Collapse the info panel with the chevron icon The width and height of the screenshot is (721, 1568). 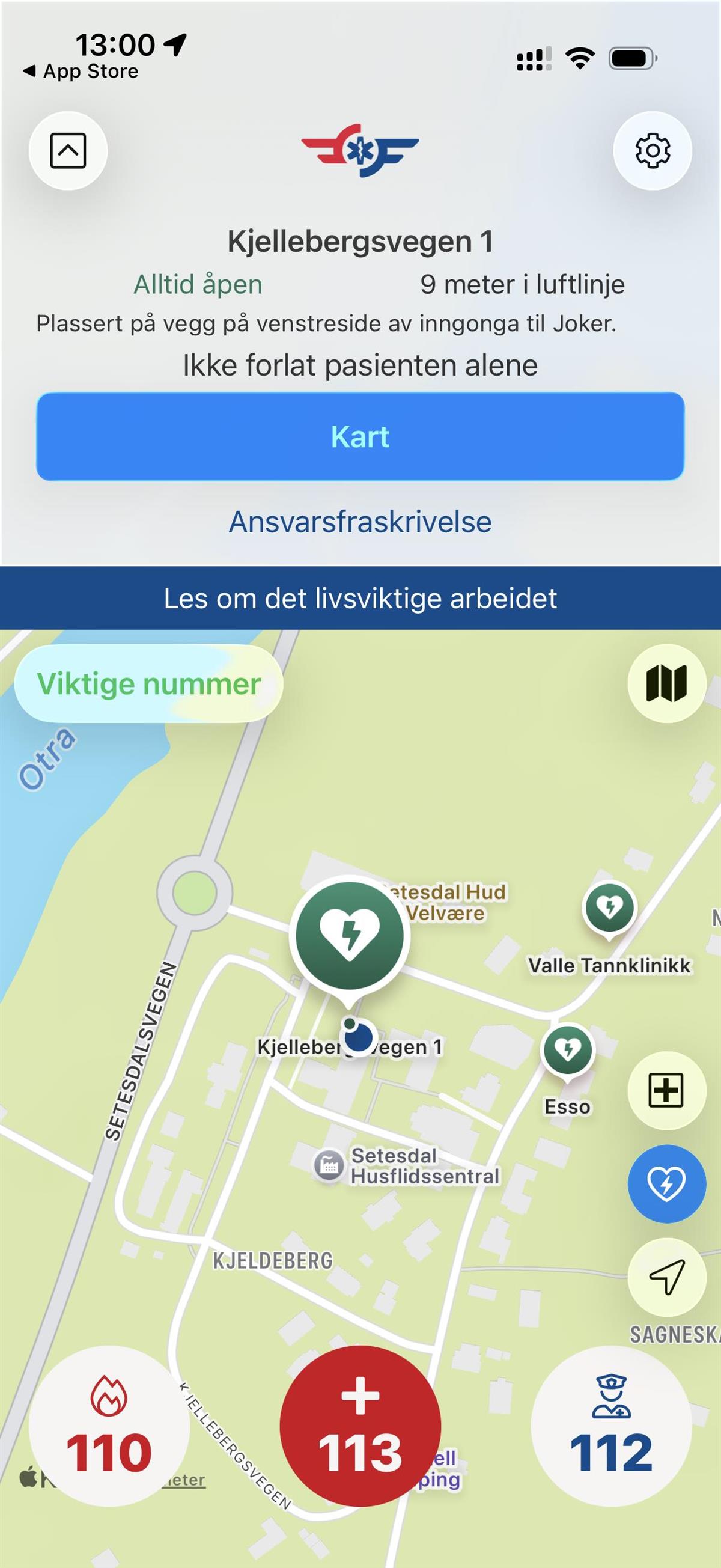[x=67, y=150]
